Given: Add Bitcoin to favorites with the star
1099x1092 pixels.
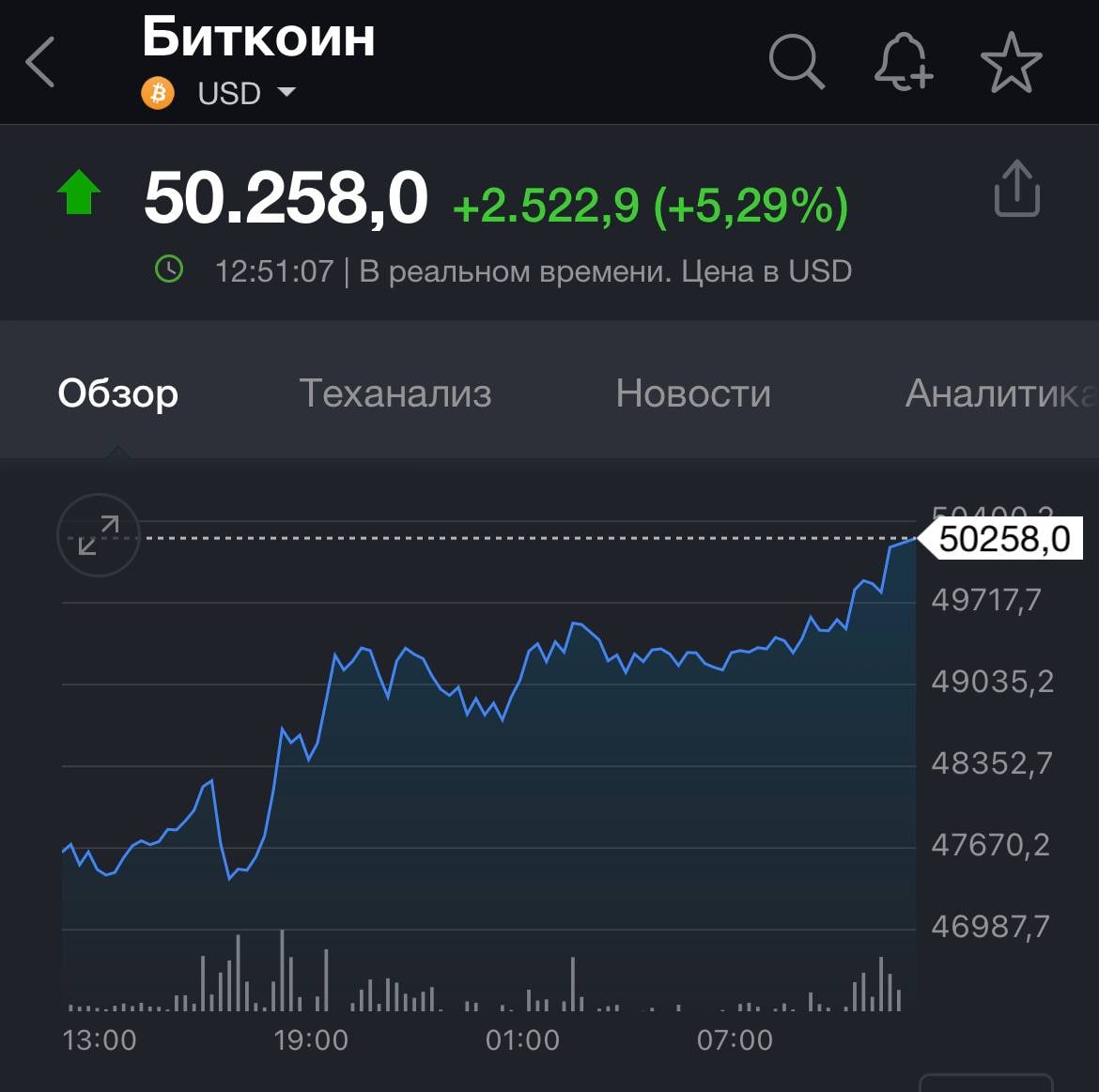Looking at the screenshot, I should coord(1011,63).
